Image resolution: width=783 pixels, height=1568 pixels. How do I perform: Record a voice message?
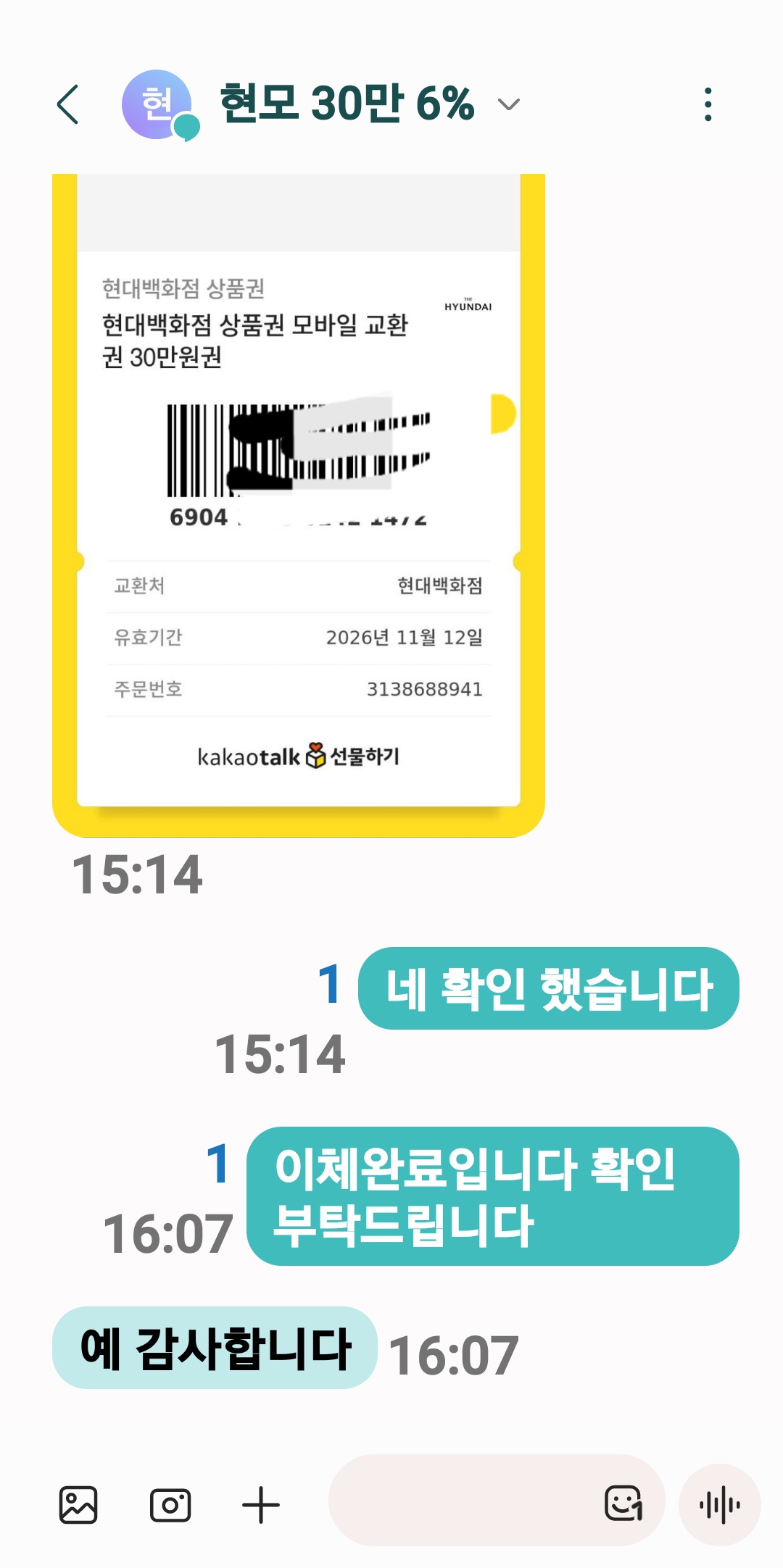click(x=719, y=1505)
